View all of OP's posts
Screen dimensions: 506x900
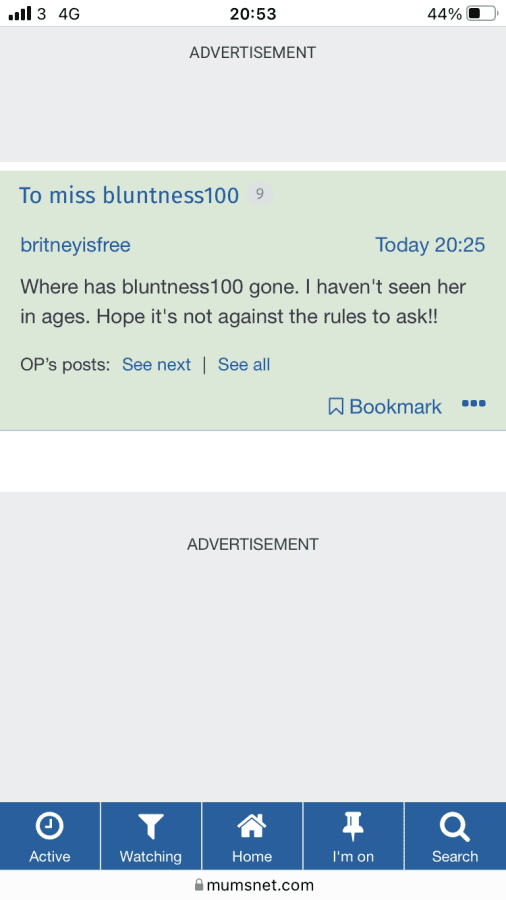244,364
